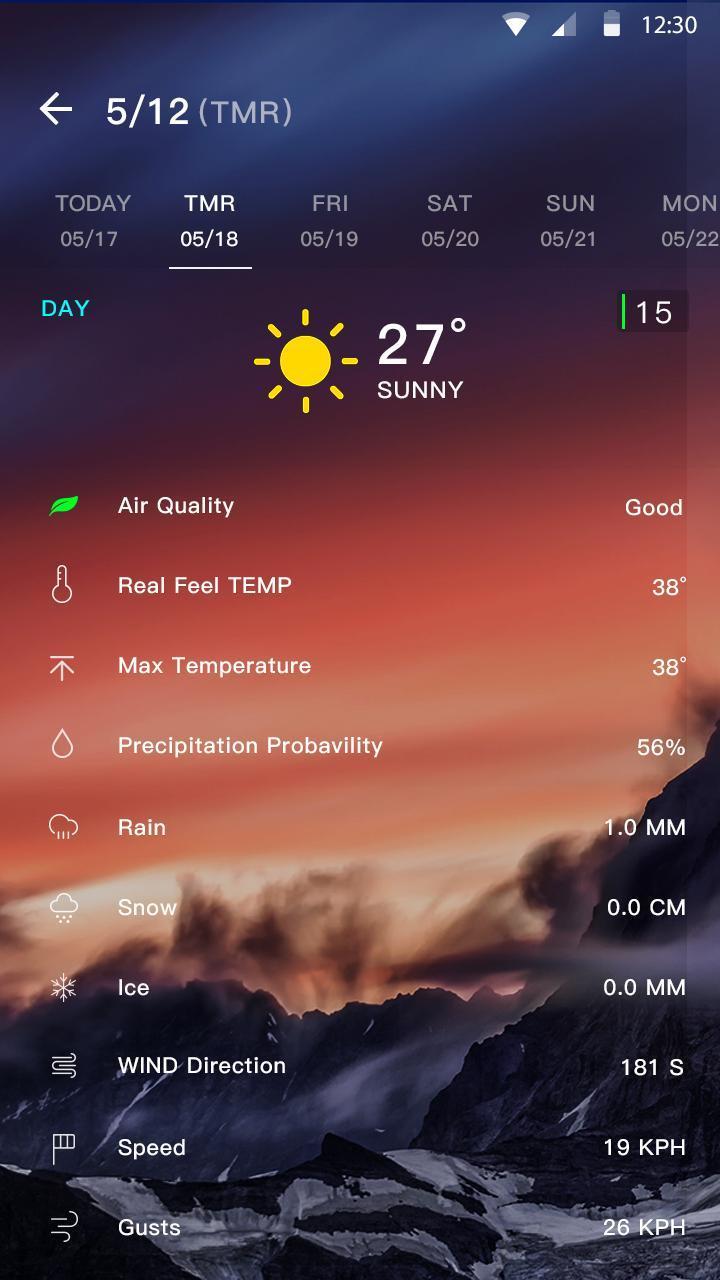720x1280 pixels.
Task: View the SAT 05/20 forecast
Action: (450, 221)
